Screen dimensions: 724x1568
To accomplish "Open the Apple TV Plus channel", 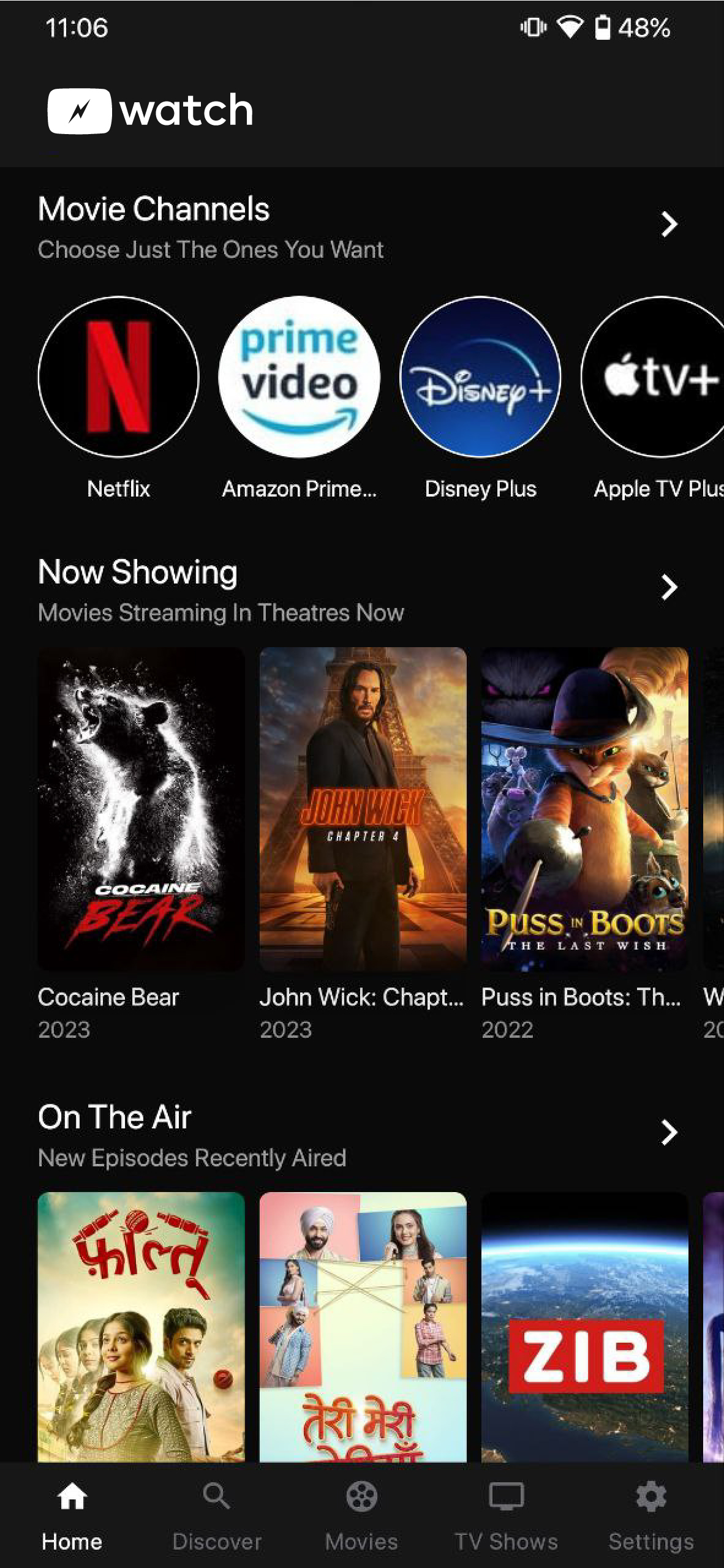I will coord(655,377).
